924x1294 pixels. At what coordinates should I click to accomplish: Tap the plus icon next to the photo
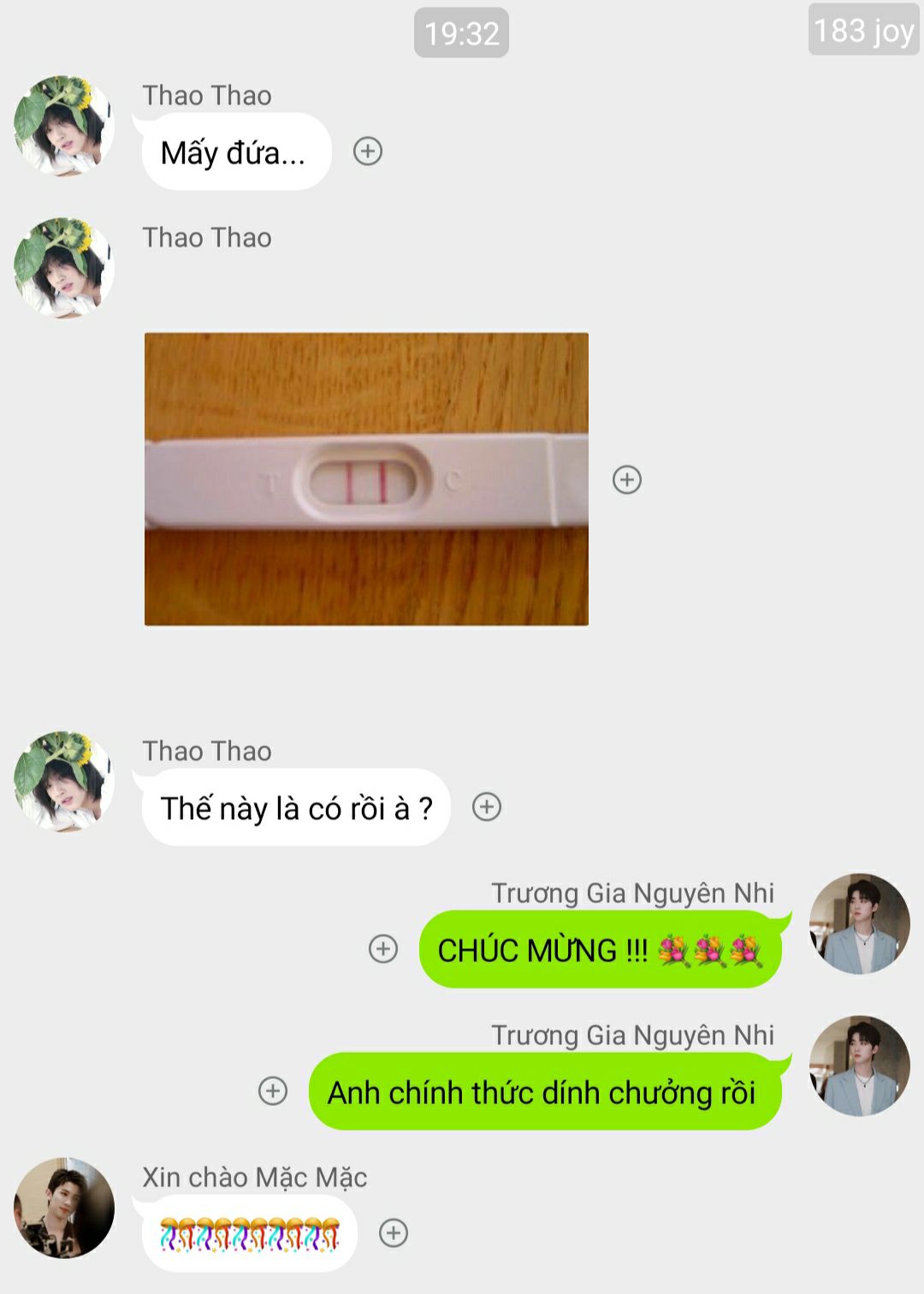point(627,479)
